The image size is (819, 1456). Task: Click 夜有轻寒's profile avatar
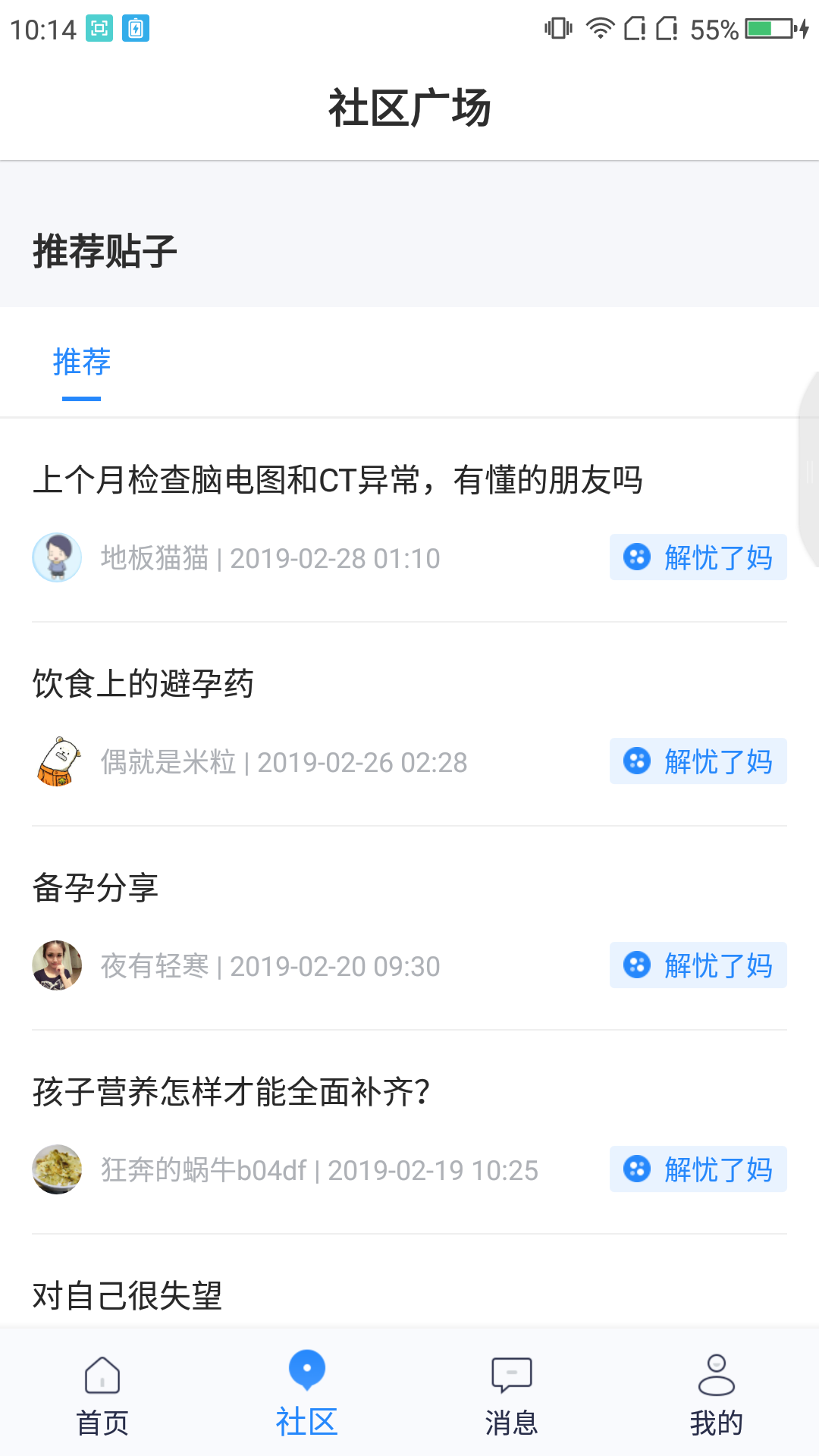point(56,965)
